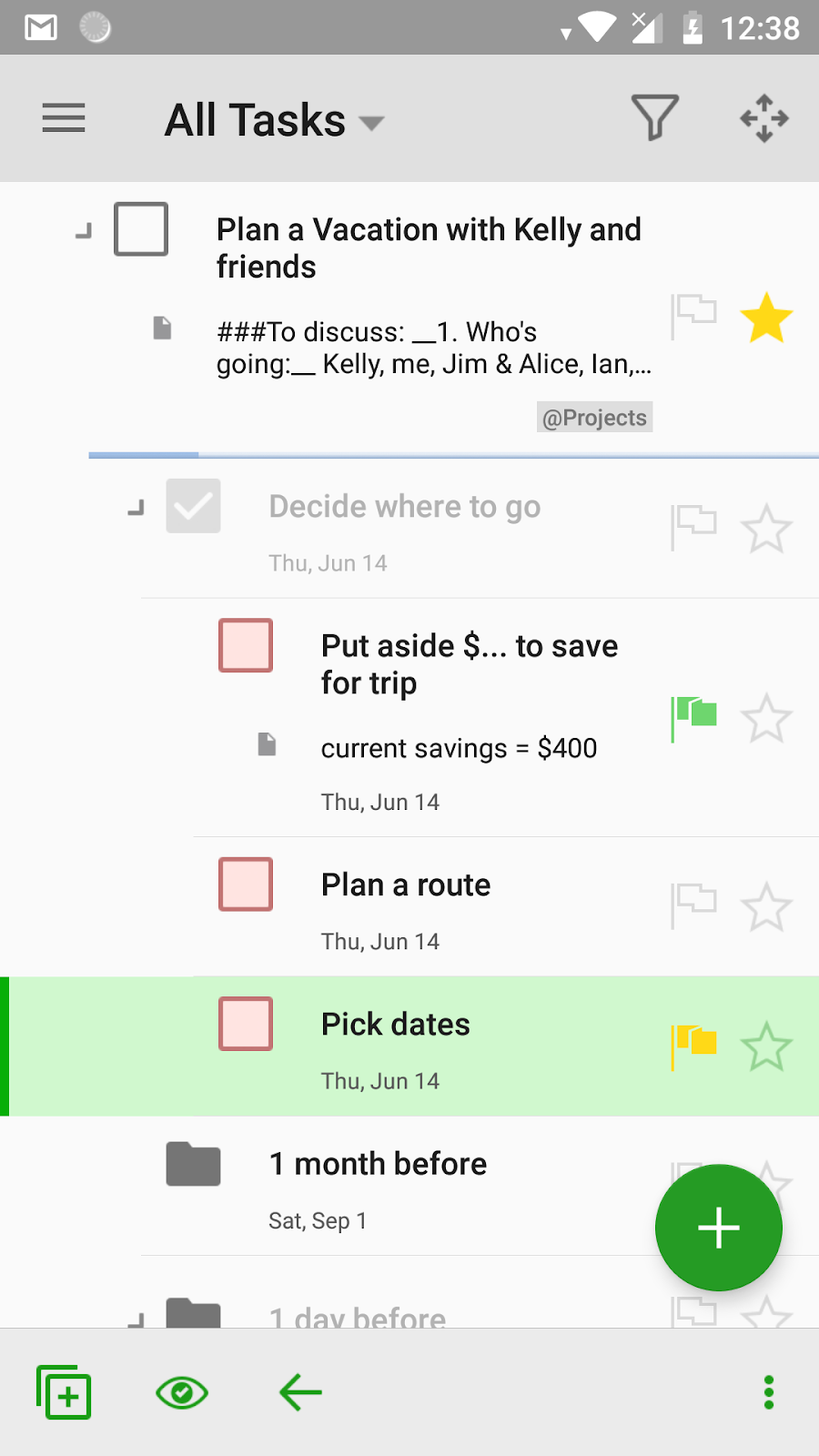Image resolution: width=819 pixels, height=1456 pixels.
Task: Star the Plan a route task
Action: [766, 907]
